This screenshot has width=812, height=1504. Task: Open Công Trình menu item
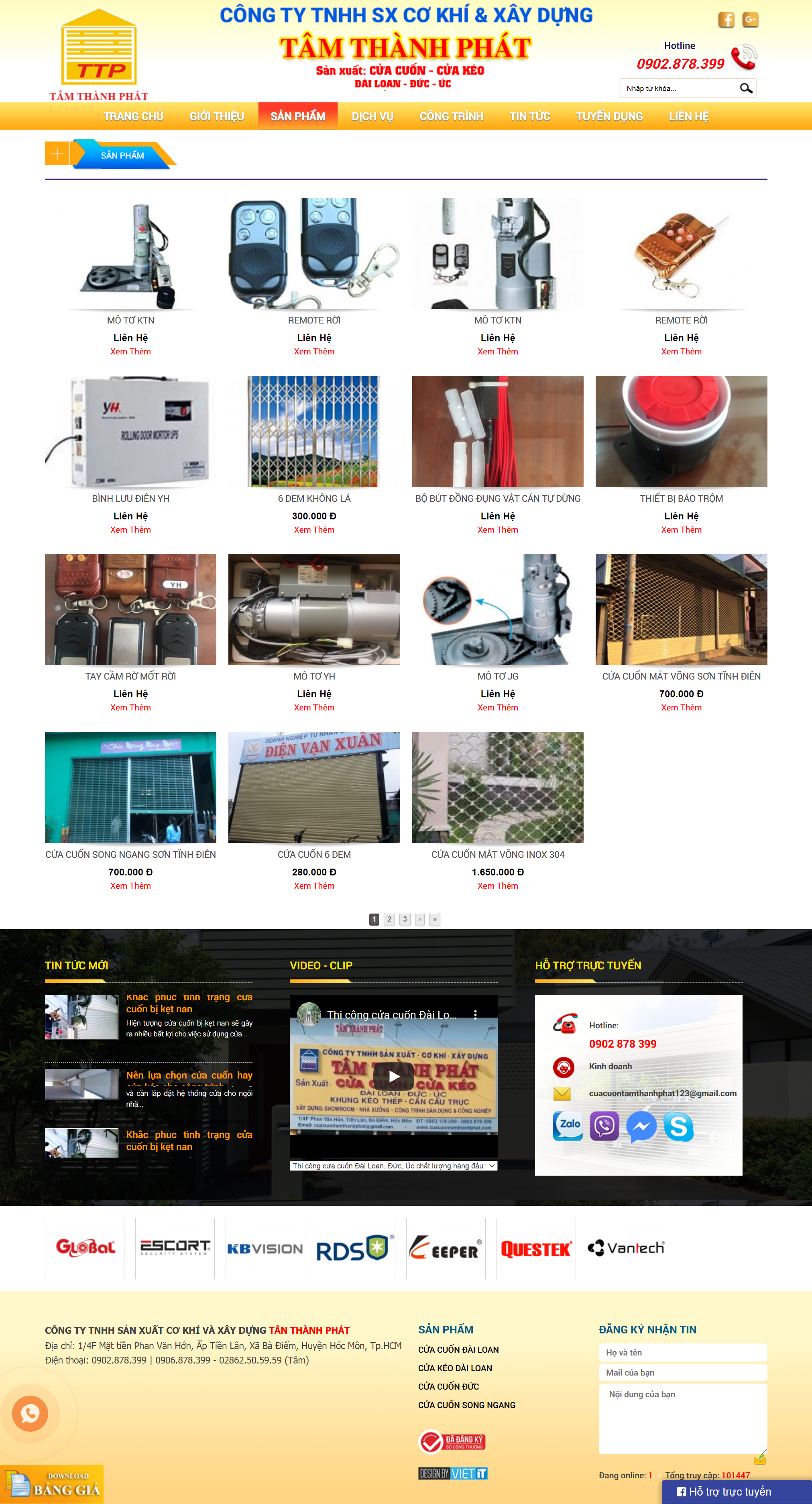[x=451, y=116]
